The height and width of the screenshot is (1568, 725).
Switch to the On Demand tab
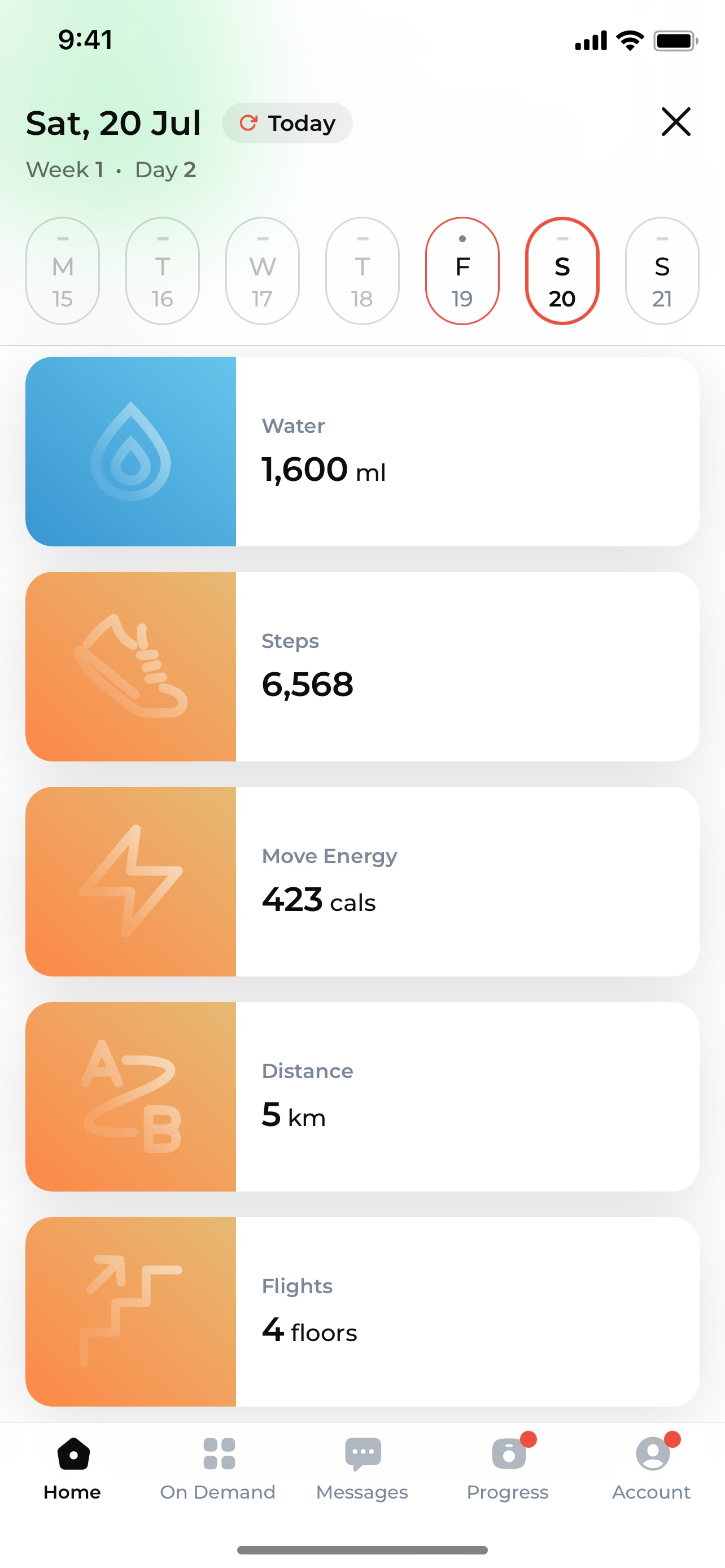click(x=218, y=1469)
